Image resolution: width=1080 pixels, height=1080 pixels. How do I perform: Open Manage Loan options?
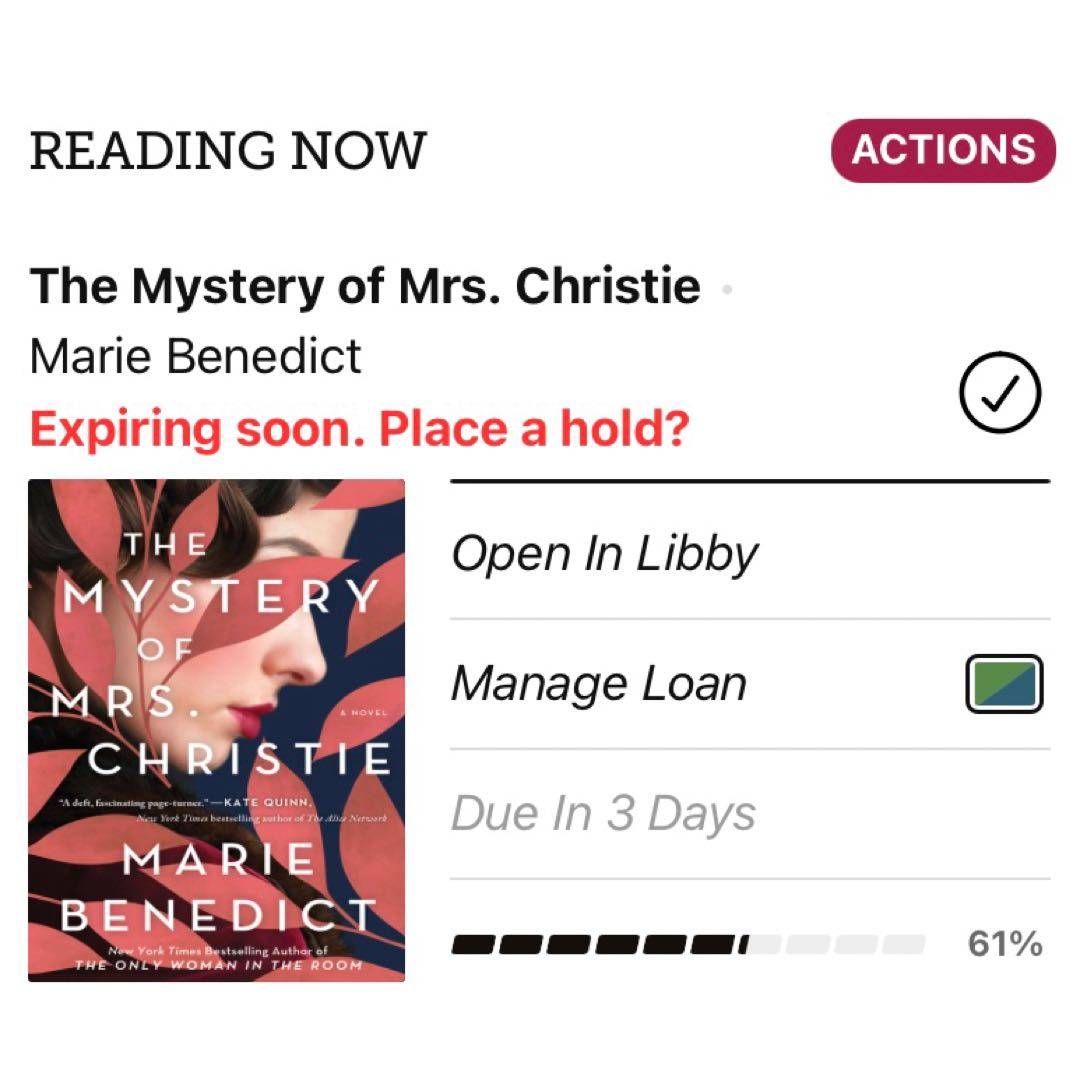598,684
